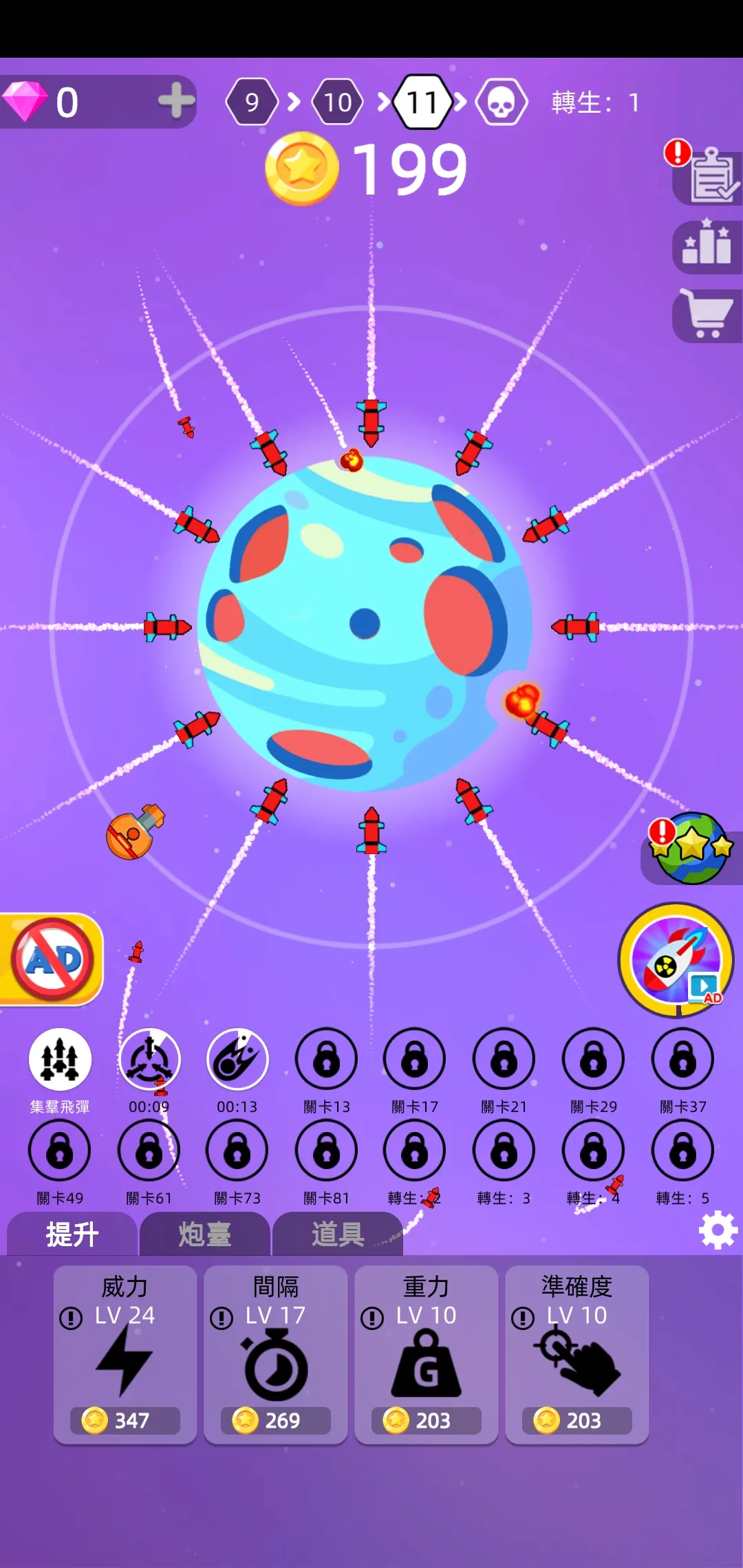Activate the 集羣飛彈 skill

pos(60,1060)
